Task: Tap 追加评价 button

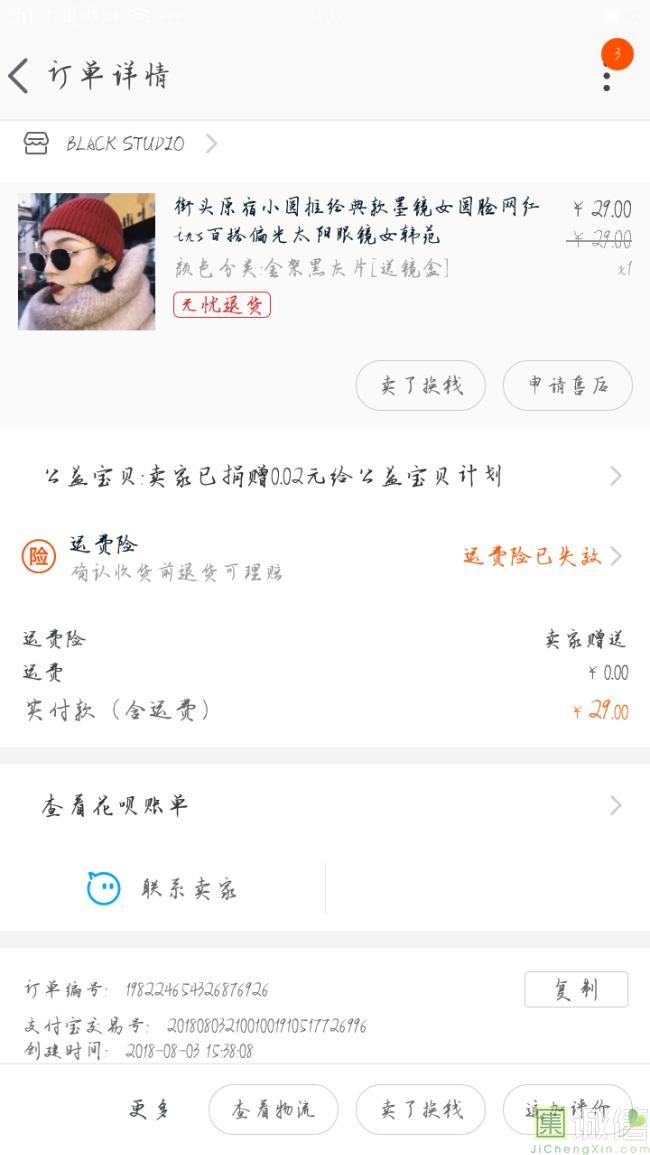Action: click(x=567, y=1109)
